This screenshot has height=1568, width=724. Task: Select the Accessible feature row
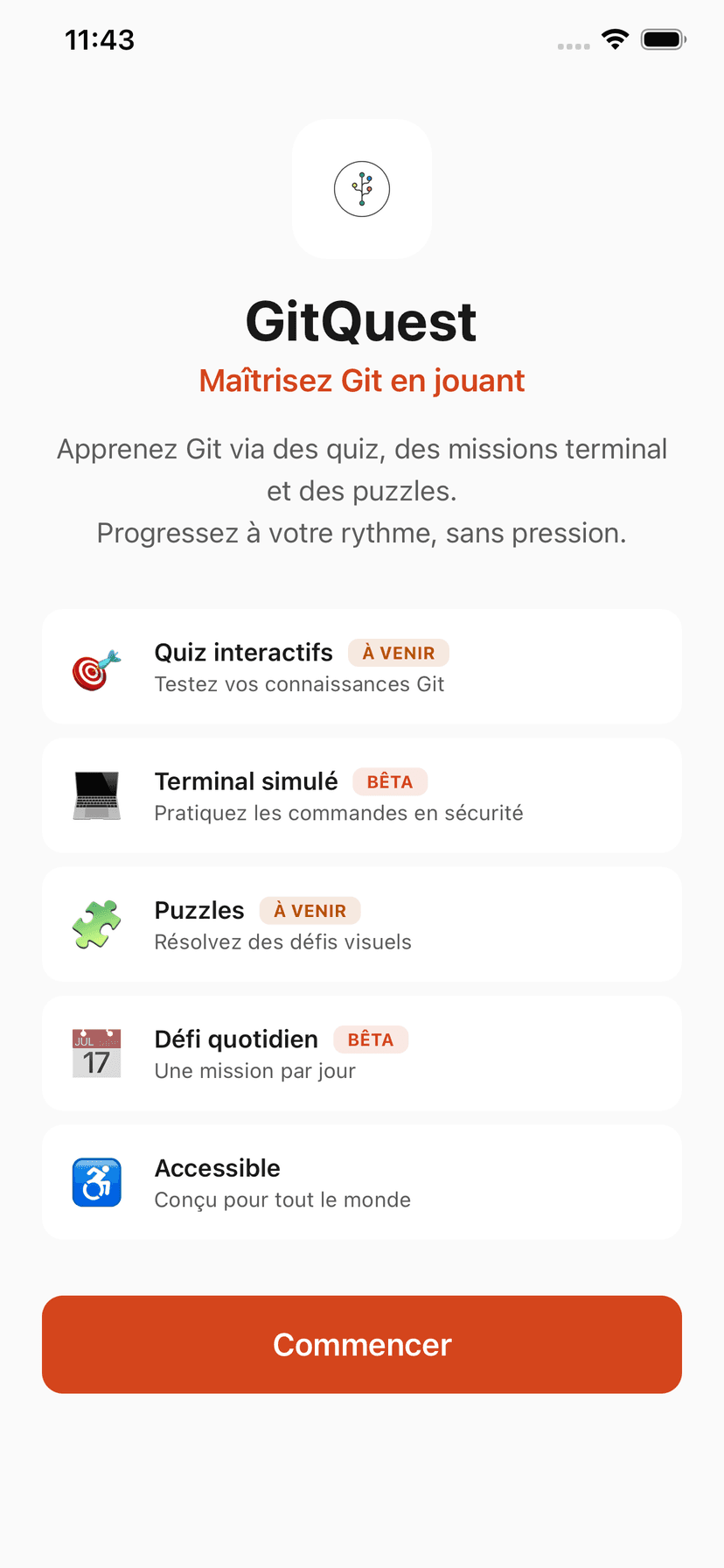[361, 1181]
